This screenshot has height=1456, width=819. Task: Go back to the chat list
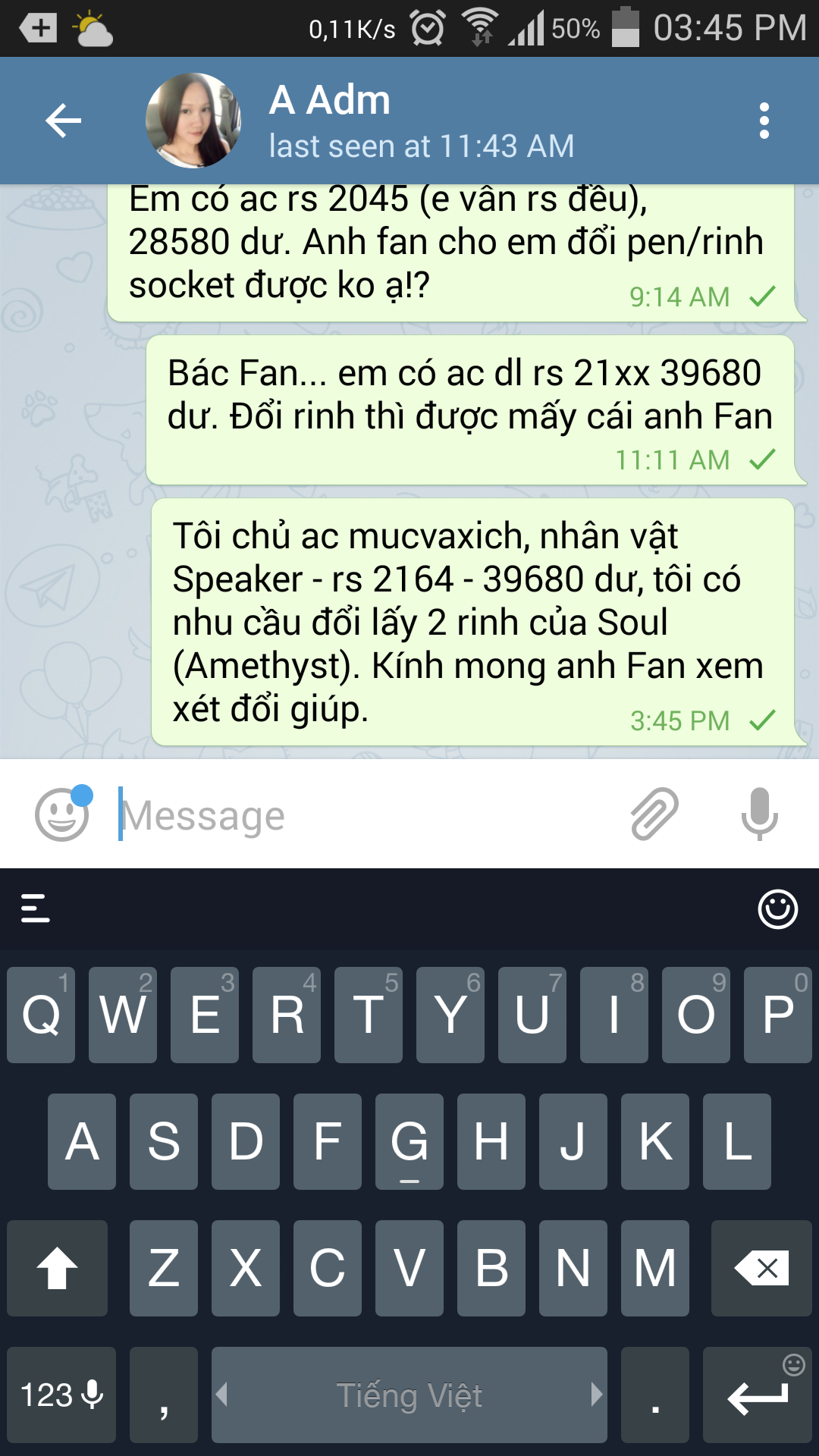pos(63,121)
